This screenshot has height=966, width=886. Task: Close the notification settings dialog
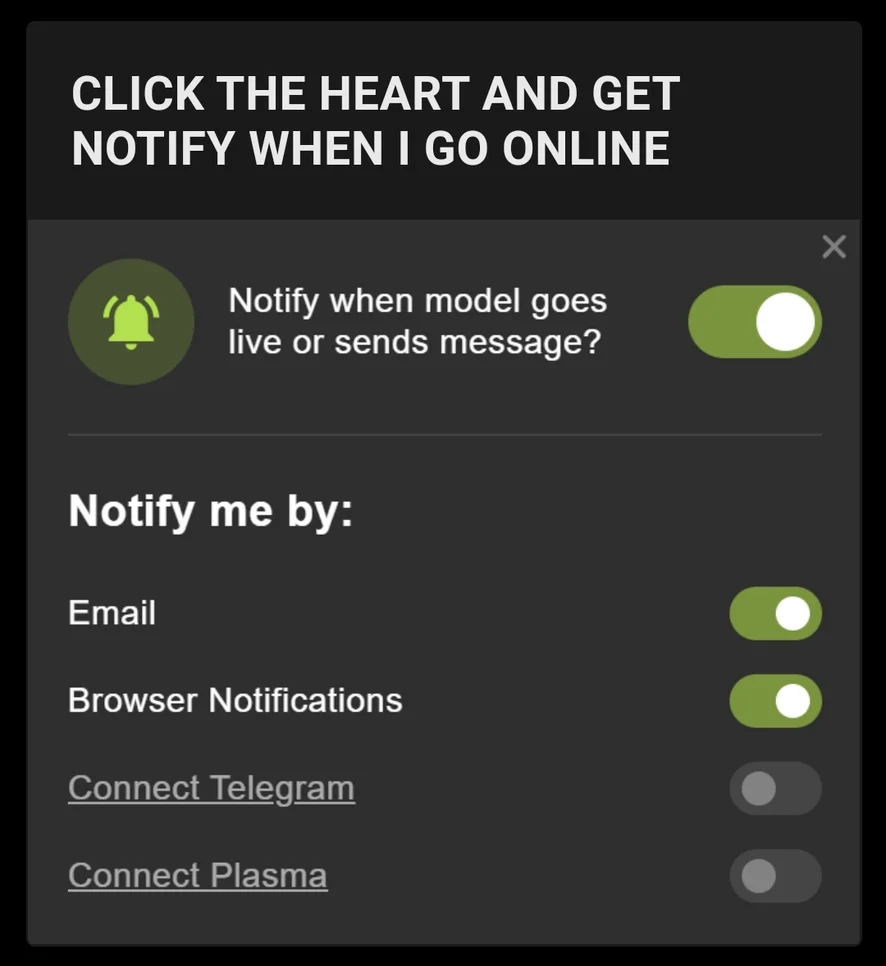(x=833, y=247)
